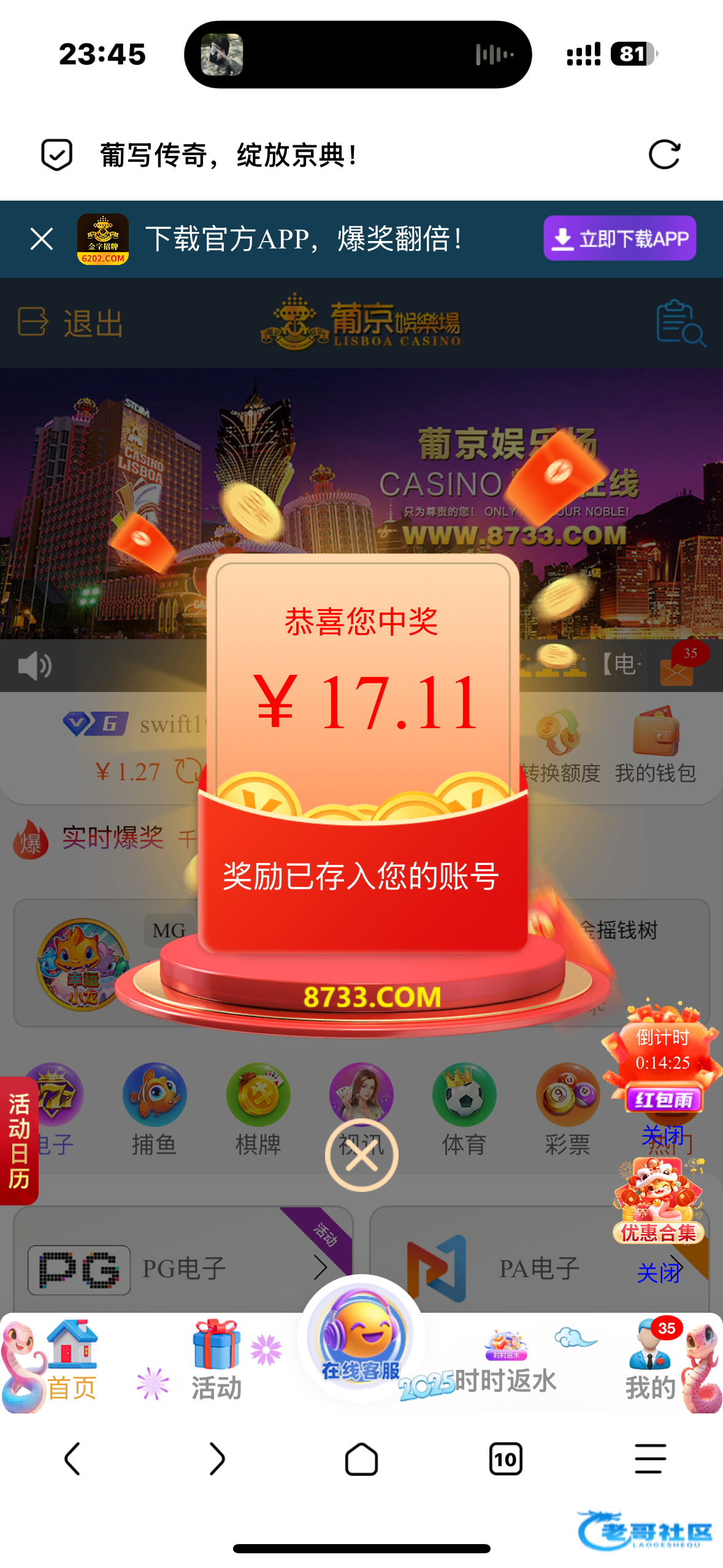Open the mail inbox with the 35 badge
Image resolution: width=723 pixels, height=1568 pixels.
tap(677, 670)
